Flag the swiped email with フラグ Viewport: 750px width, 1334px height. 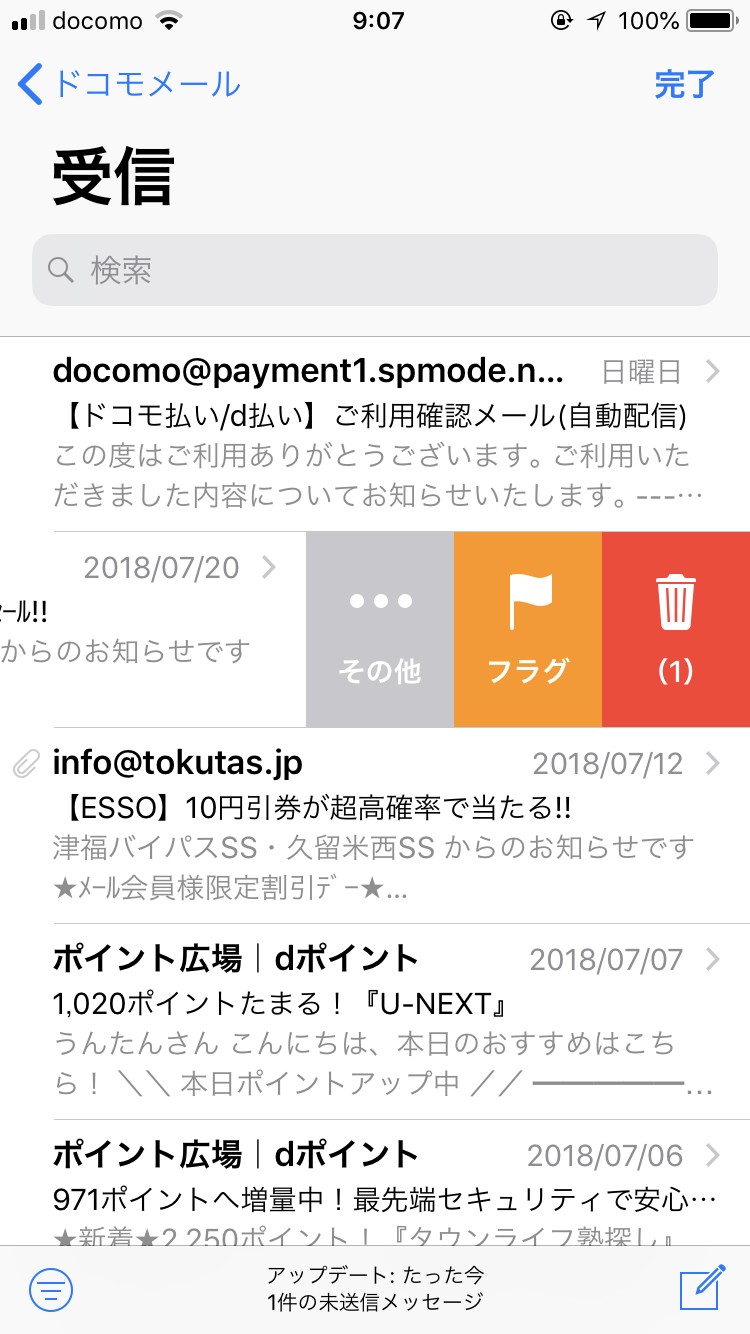(528, 630)
